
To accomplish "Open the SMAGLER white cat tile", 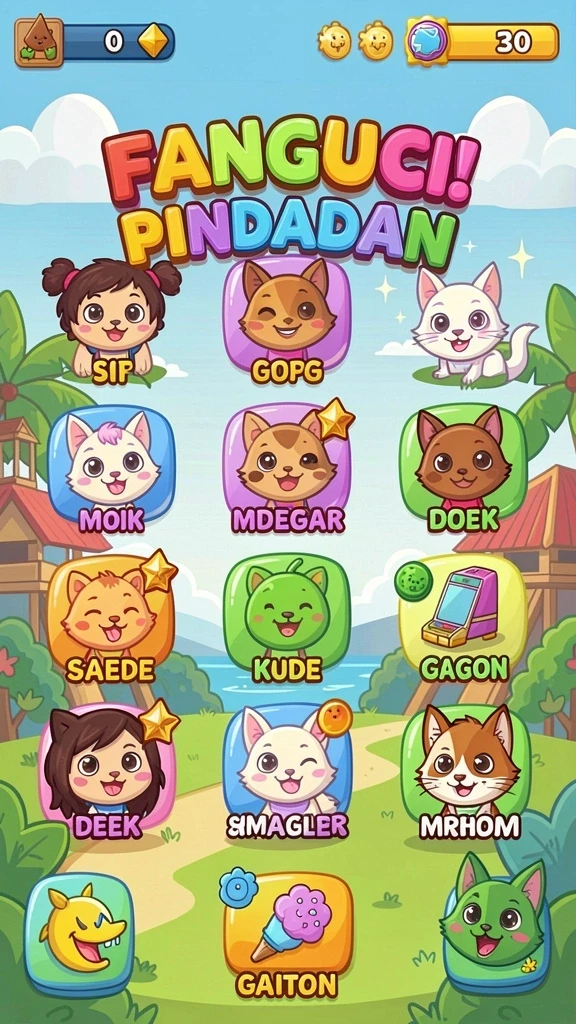I will [287, 771].
